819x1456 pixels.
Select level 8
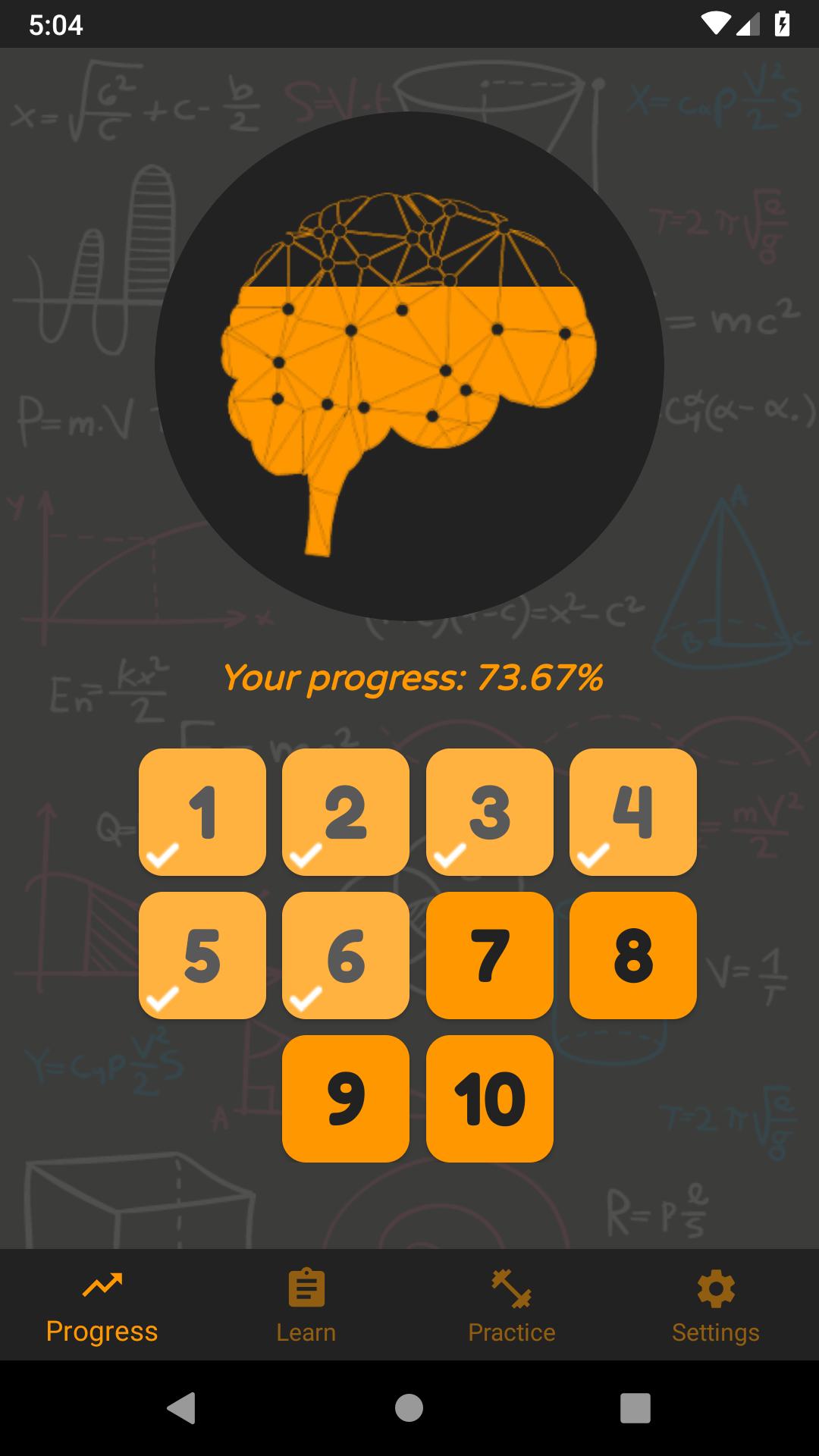[x=633, y=955]
